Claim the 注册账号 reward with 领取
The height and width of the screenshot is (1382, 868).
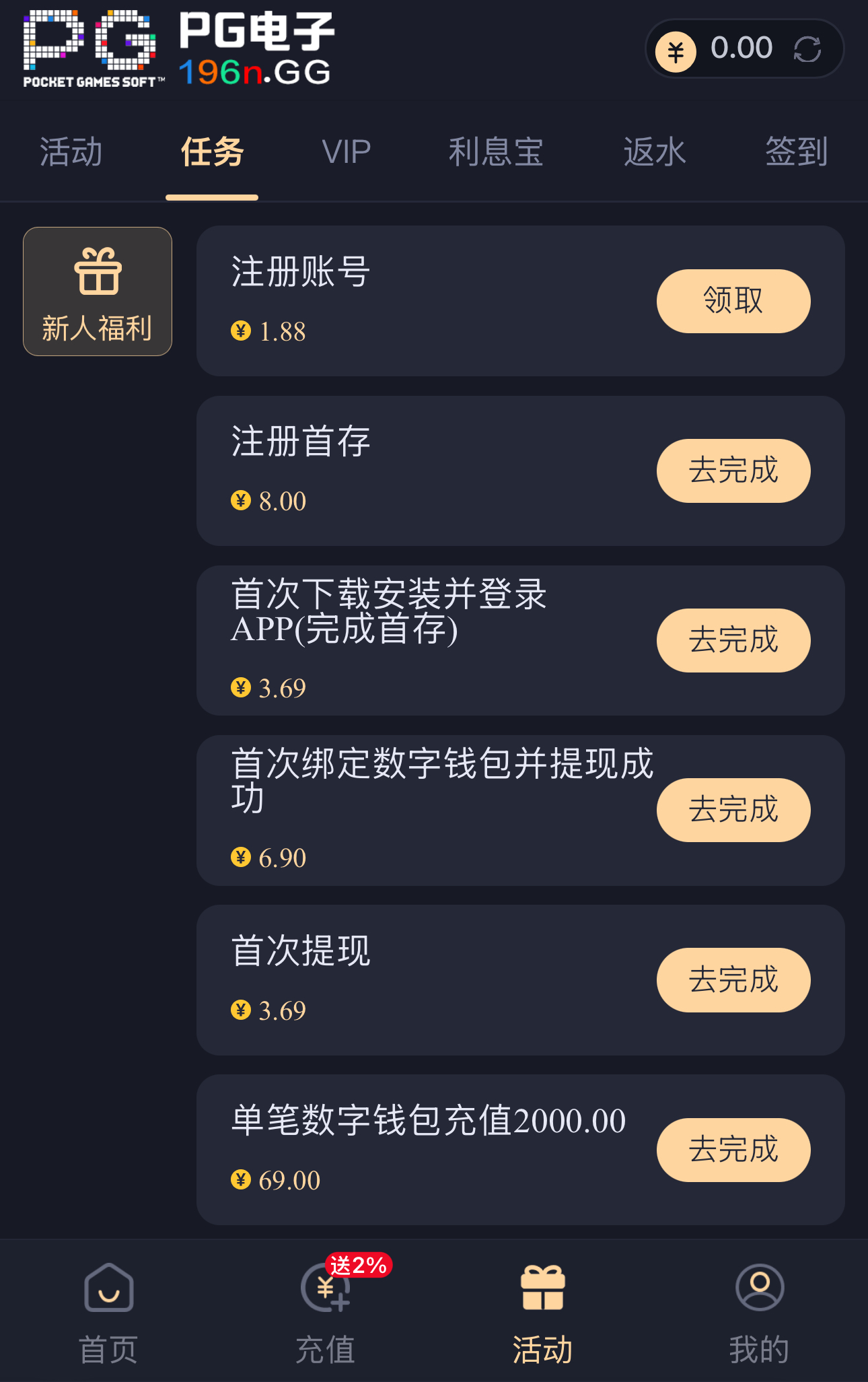[733, 301]
